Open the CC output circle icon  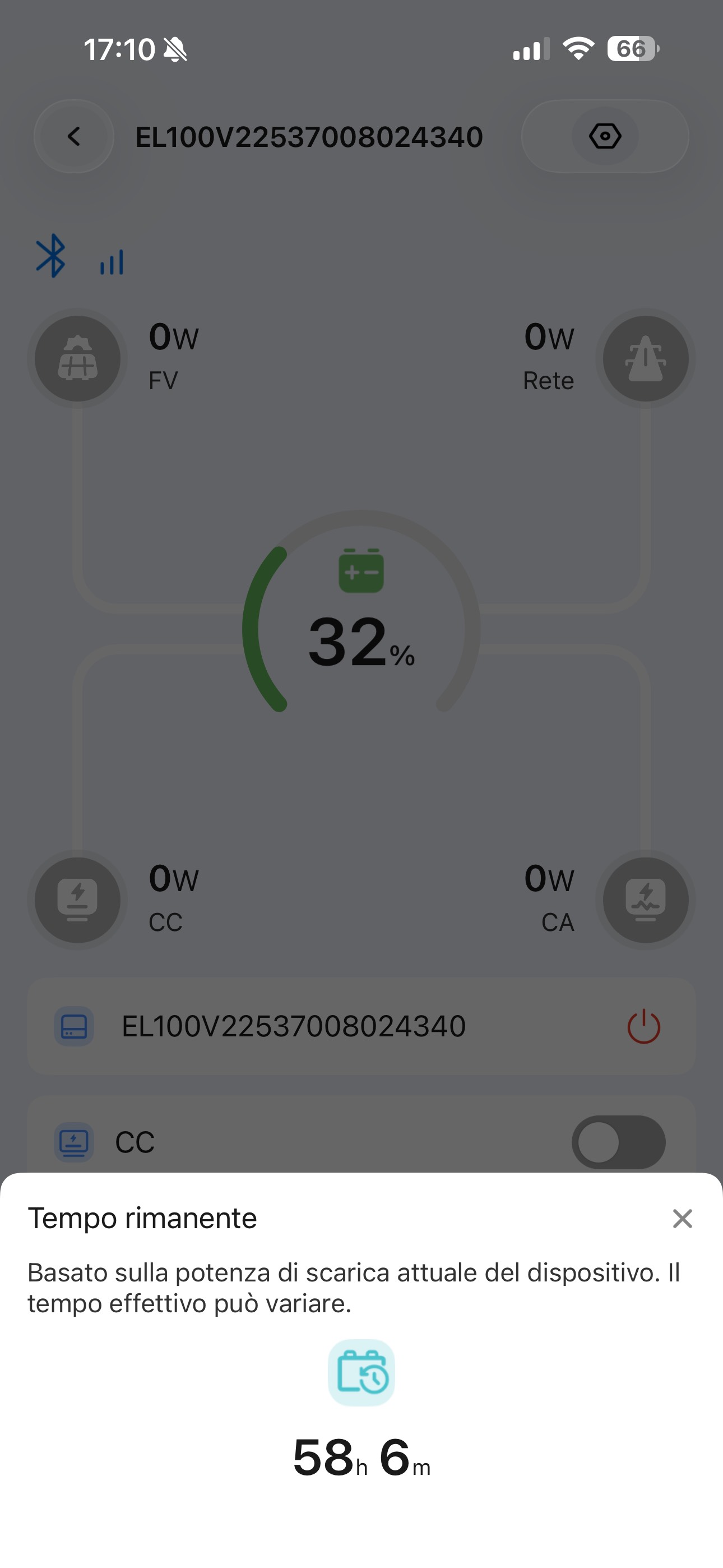click(77, 900)
